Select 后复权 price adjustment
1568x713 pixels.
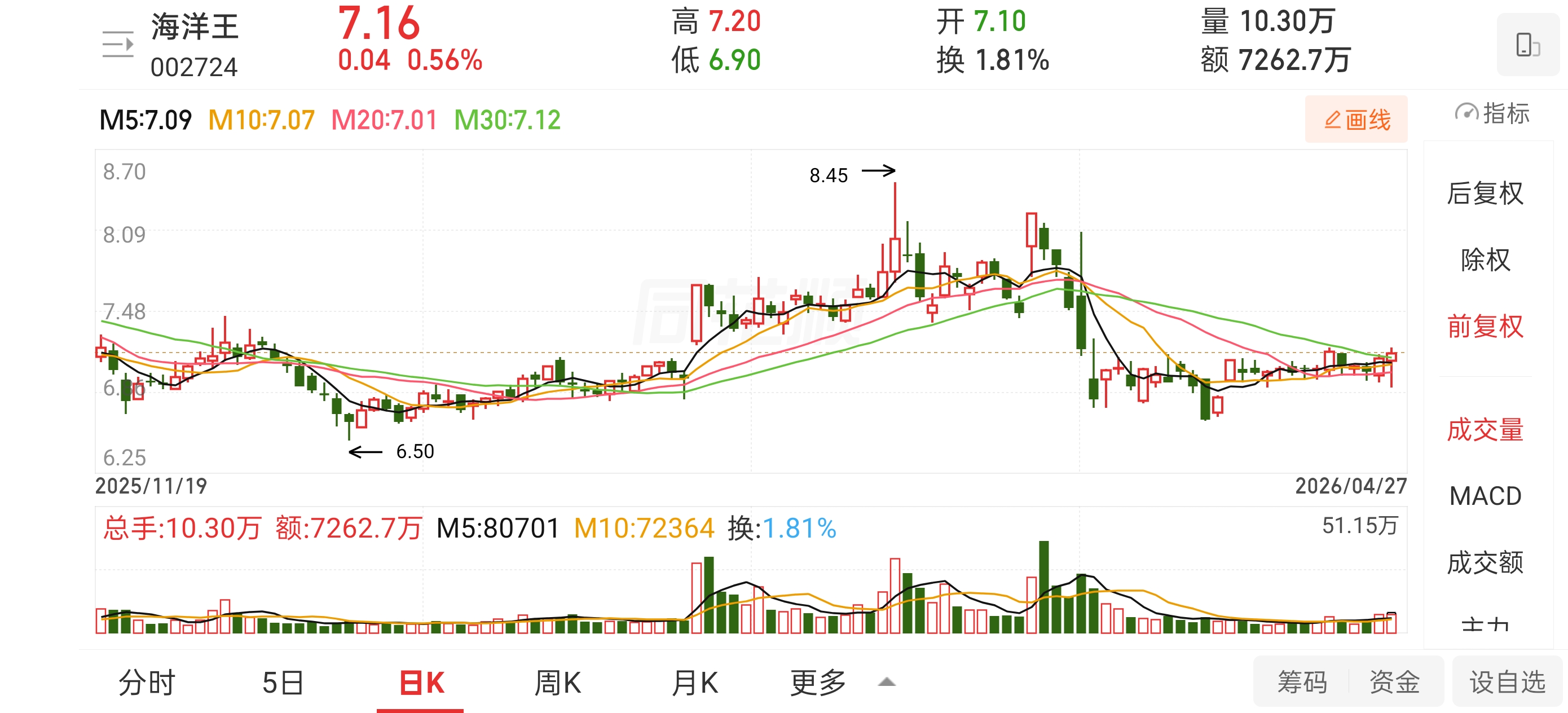point(1485,193)
